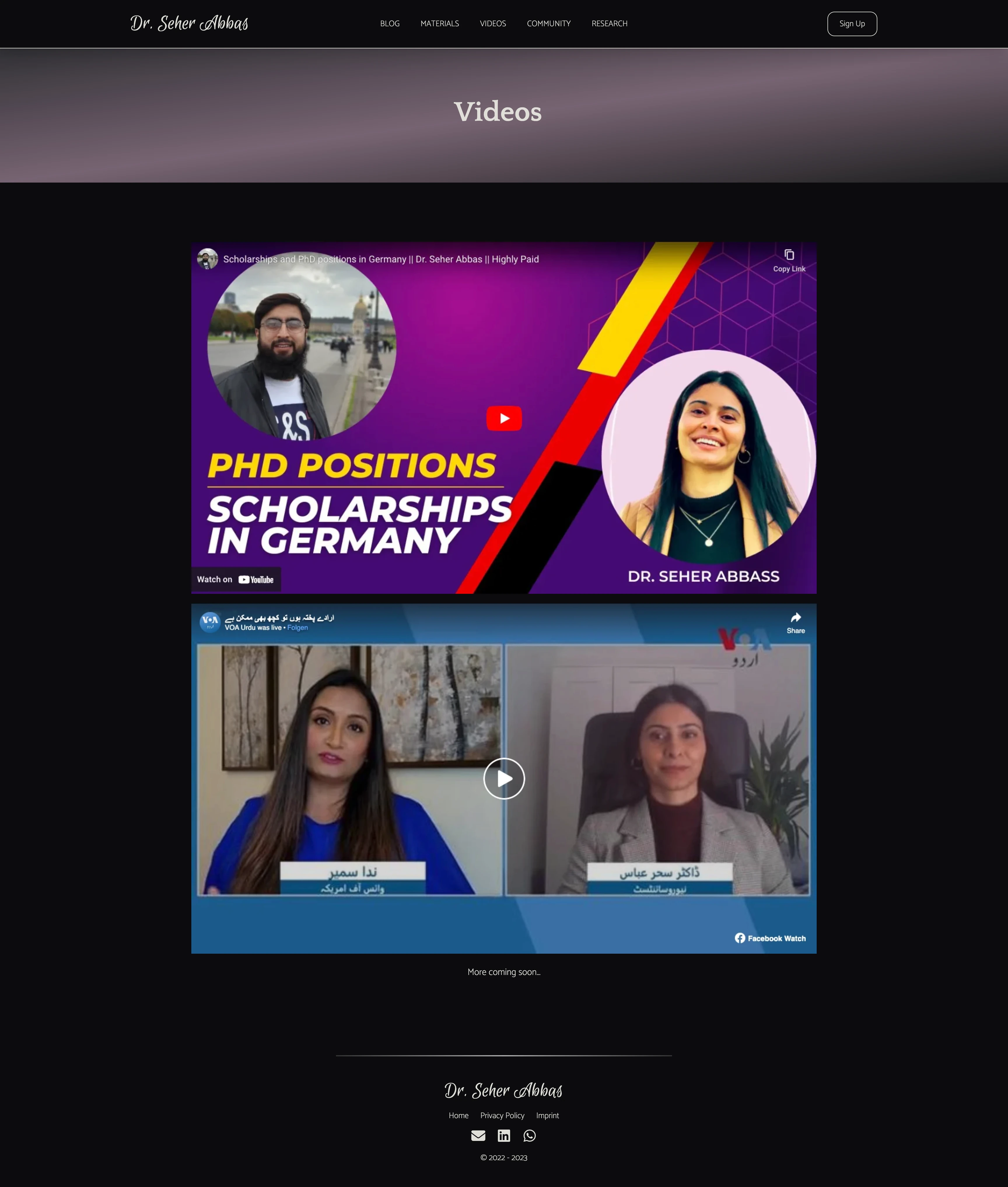
Task: Open the Blog page
Action: (x=390, y=23)
